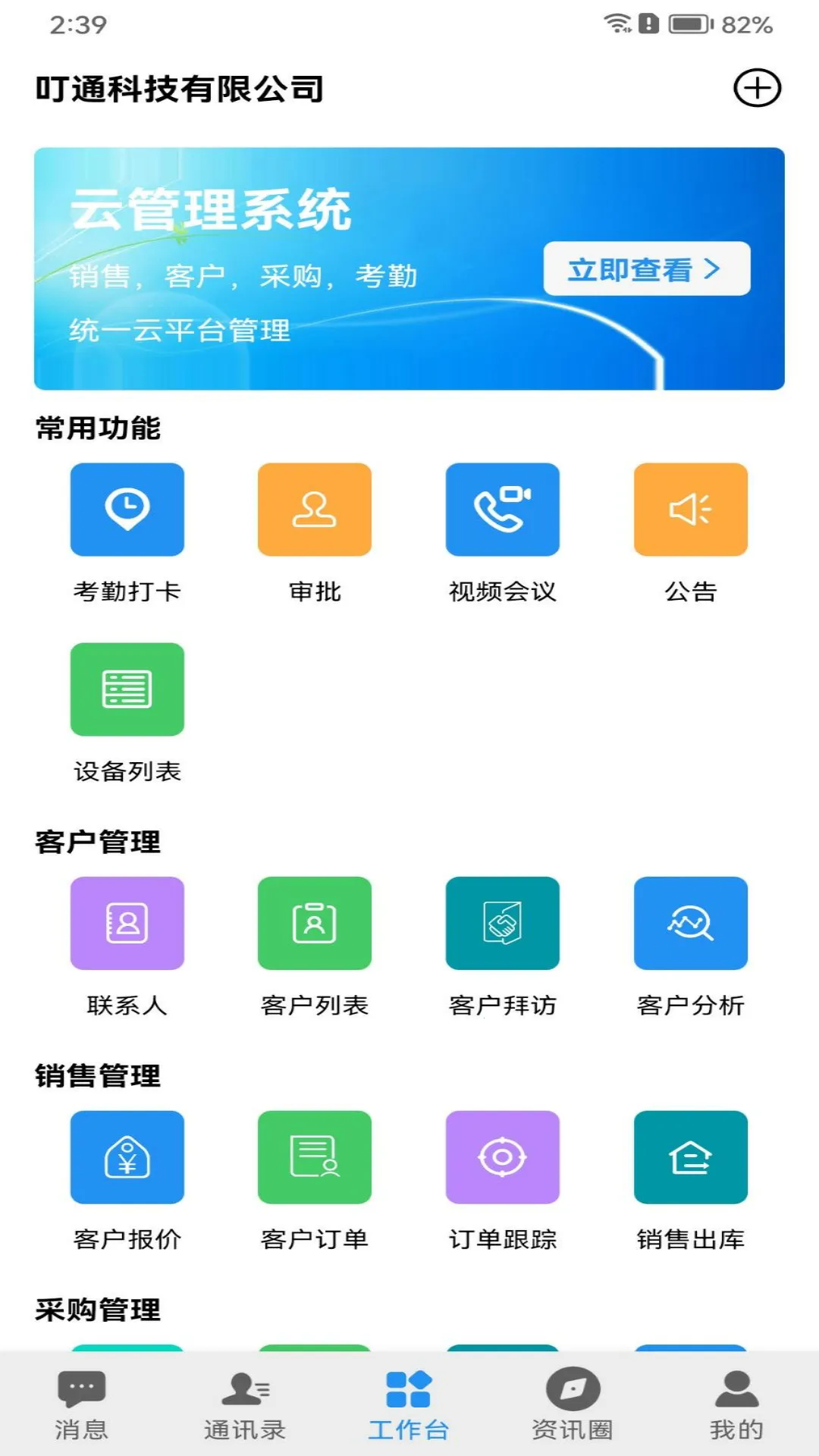This screenshot has width=819, height=1456.
Task: Open the 联系人 contacts icon
Action: pos(127,922)
